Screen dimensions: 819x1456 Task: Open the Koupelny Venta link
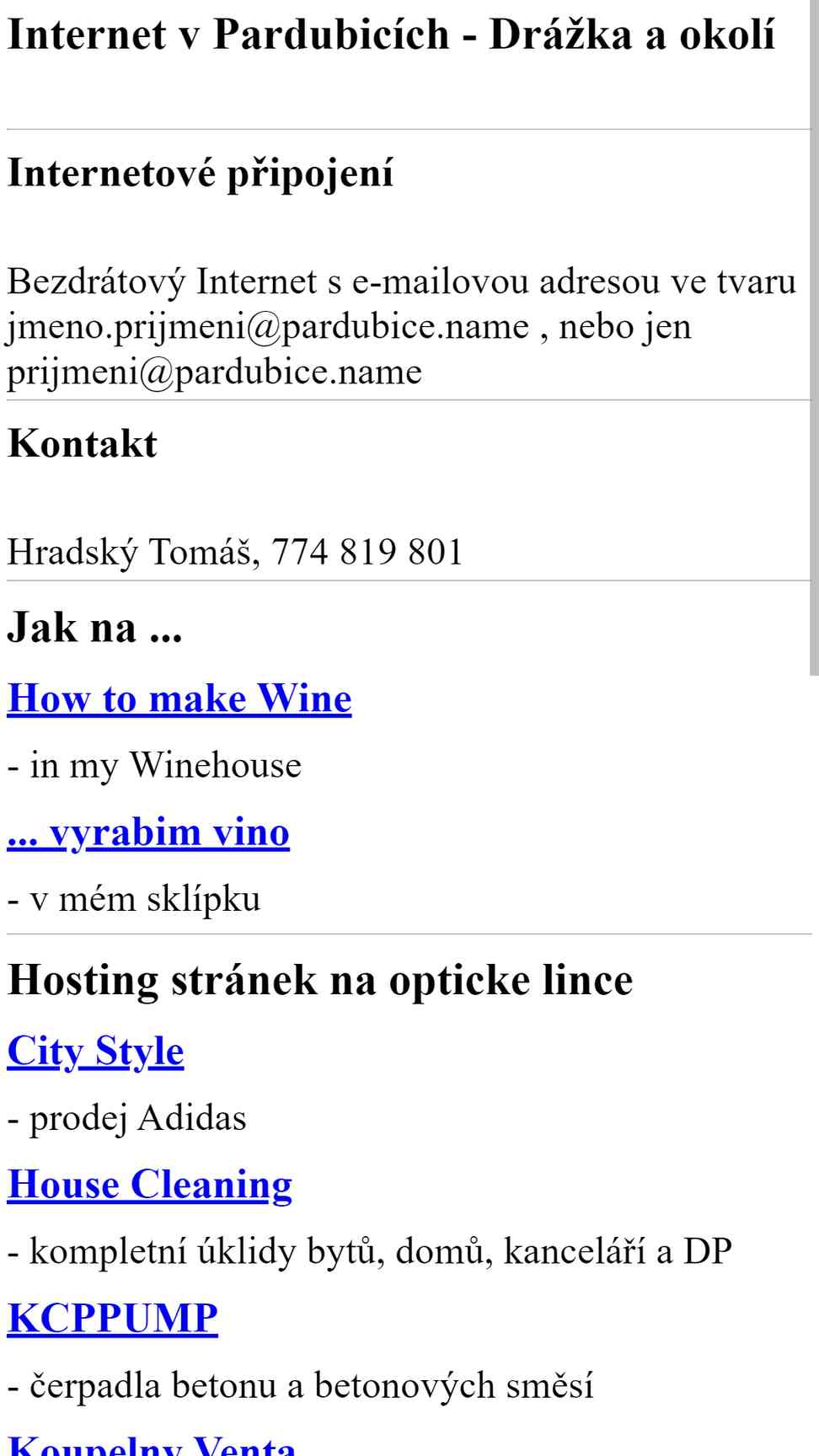tap(152, 1446)
